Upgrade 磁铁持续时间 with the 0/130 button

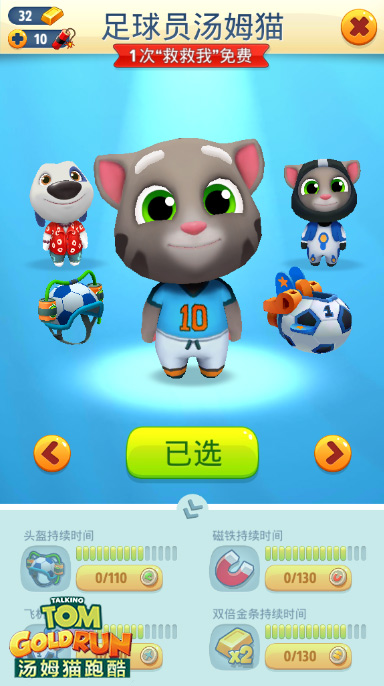(308, 578)
